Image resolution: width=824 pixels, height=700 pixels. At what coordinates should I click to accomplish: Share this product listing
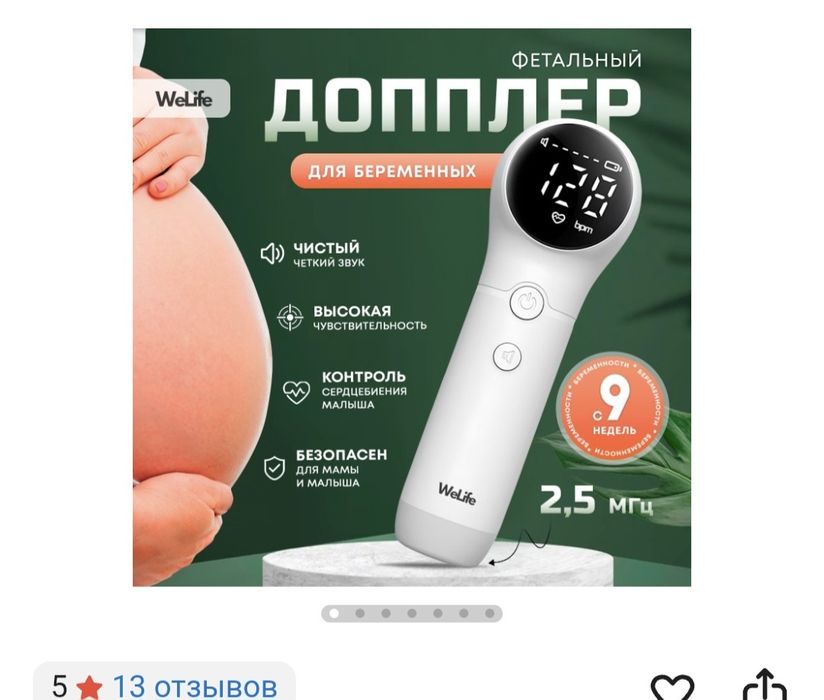(x=765, y=687)
